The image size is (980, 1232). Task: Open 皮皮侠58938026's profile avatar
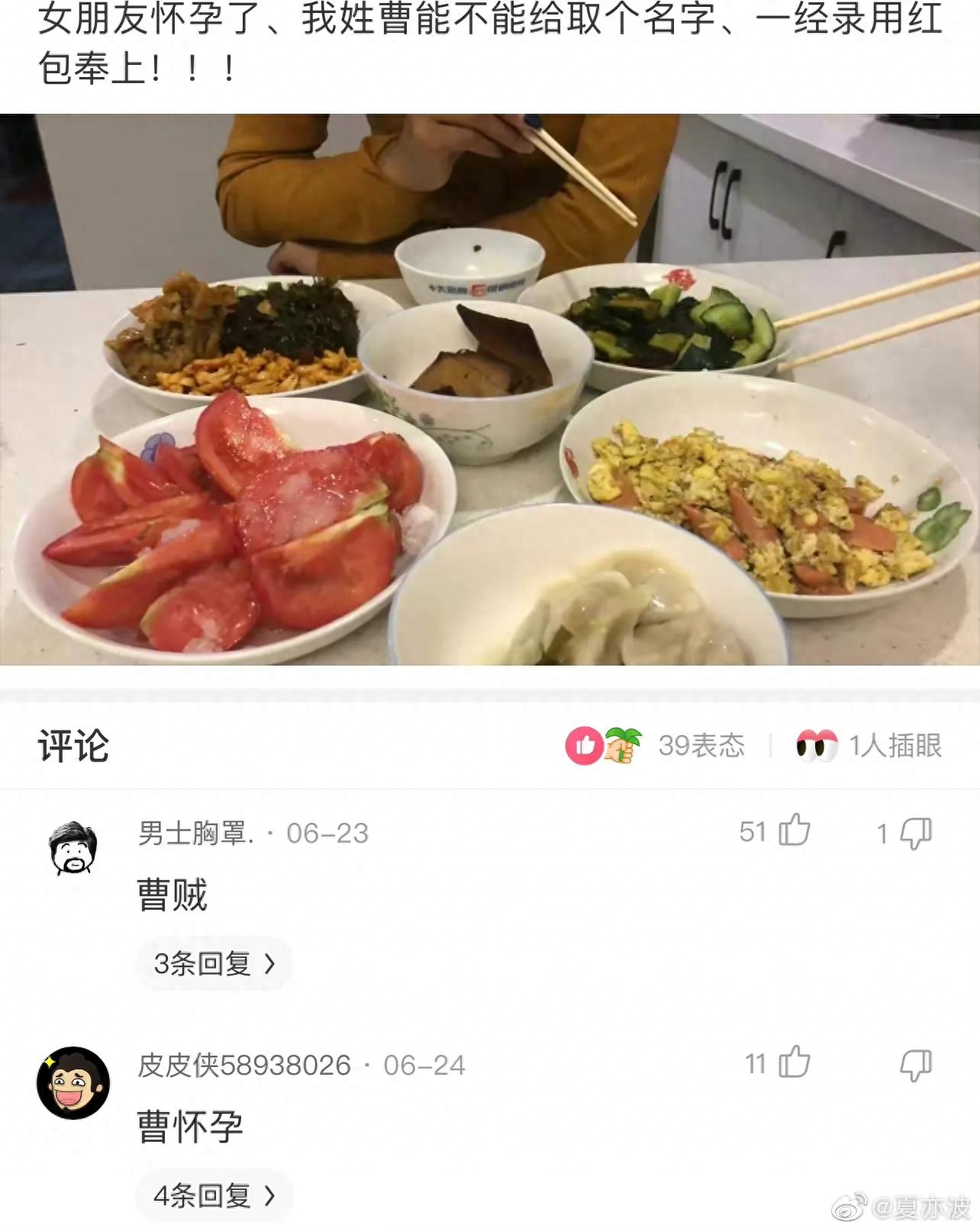73,1083
